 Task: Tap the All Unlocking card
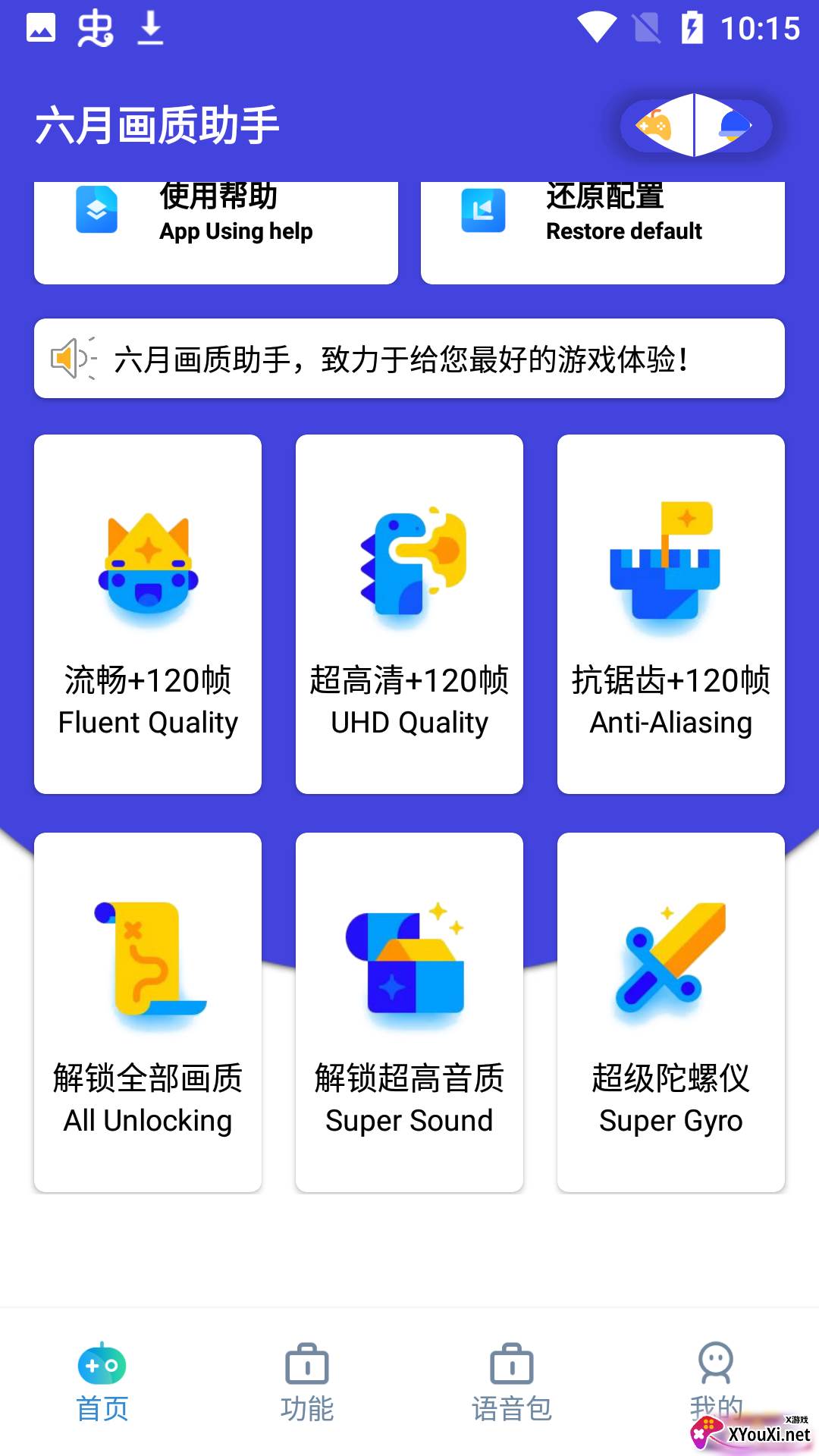click(148, 1012)
